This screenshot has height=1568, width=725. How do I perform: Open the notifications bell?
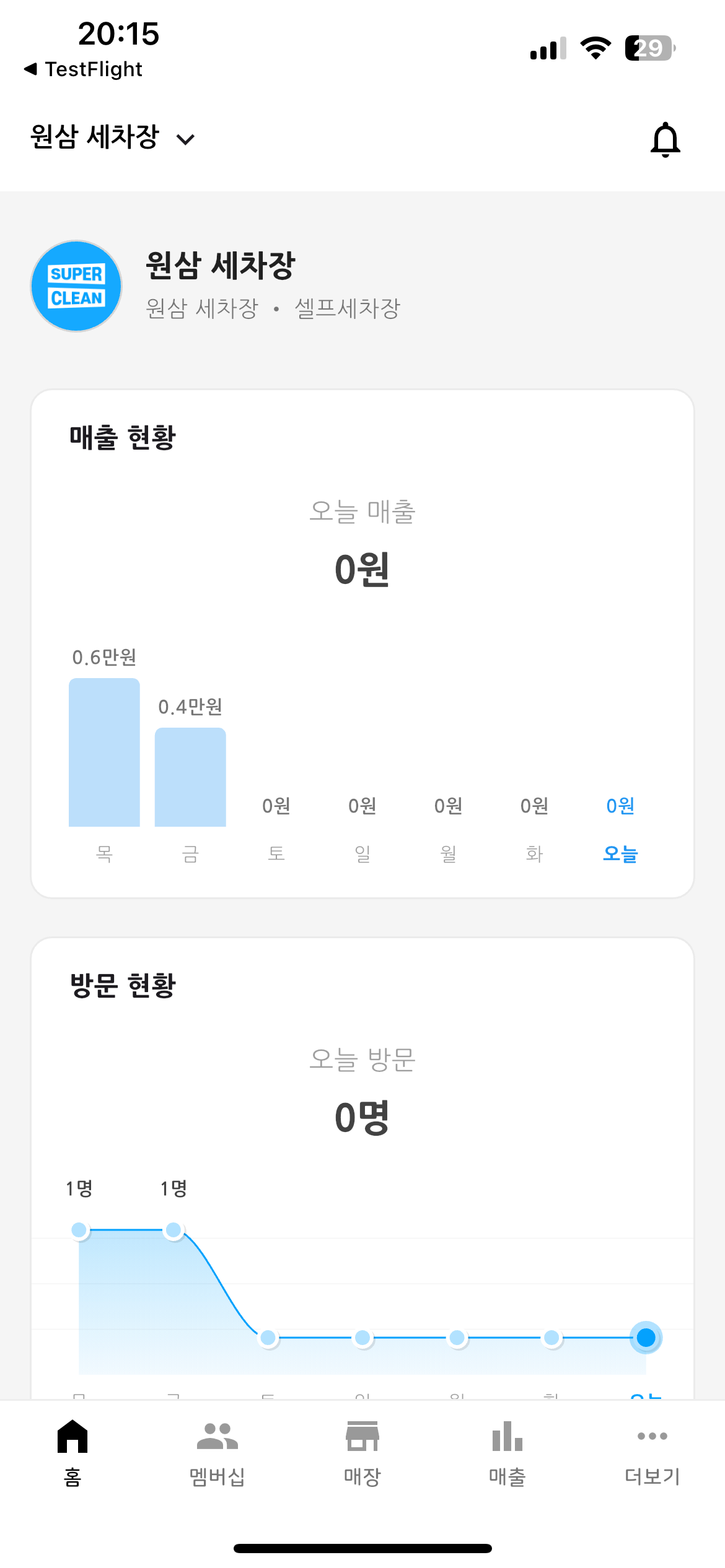tap(665, 139)
